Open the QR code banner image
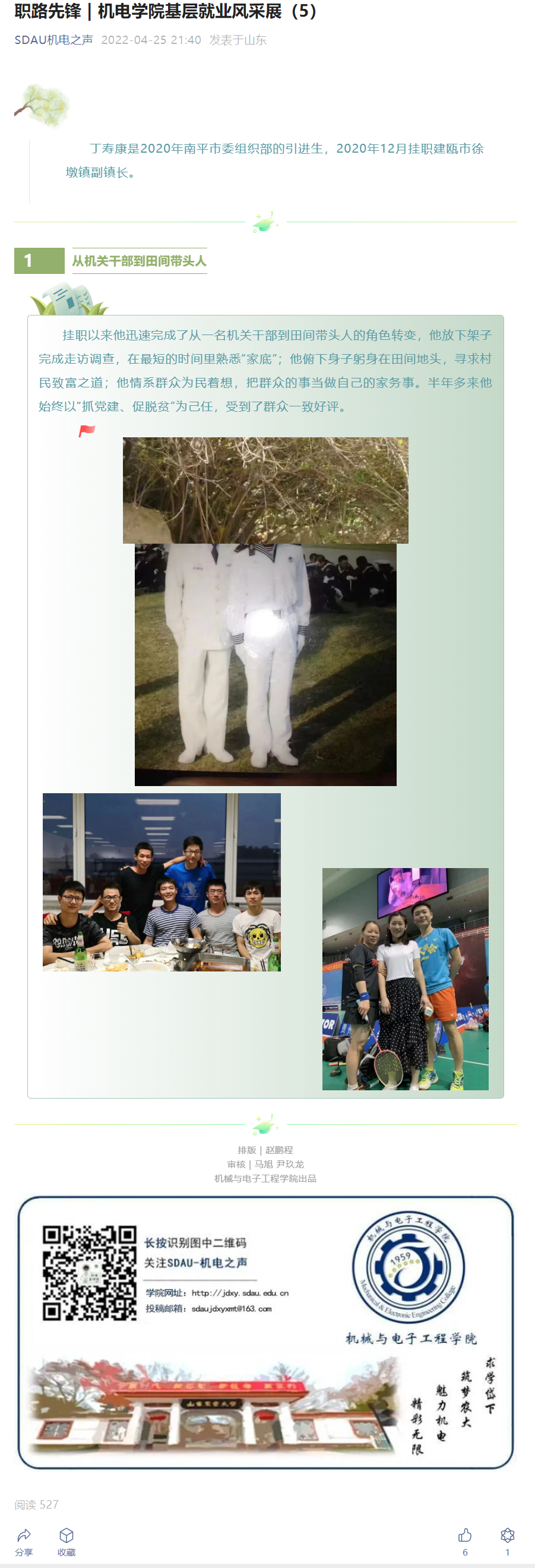This screenshot has height=1568, width=535. 265,1332
